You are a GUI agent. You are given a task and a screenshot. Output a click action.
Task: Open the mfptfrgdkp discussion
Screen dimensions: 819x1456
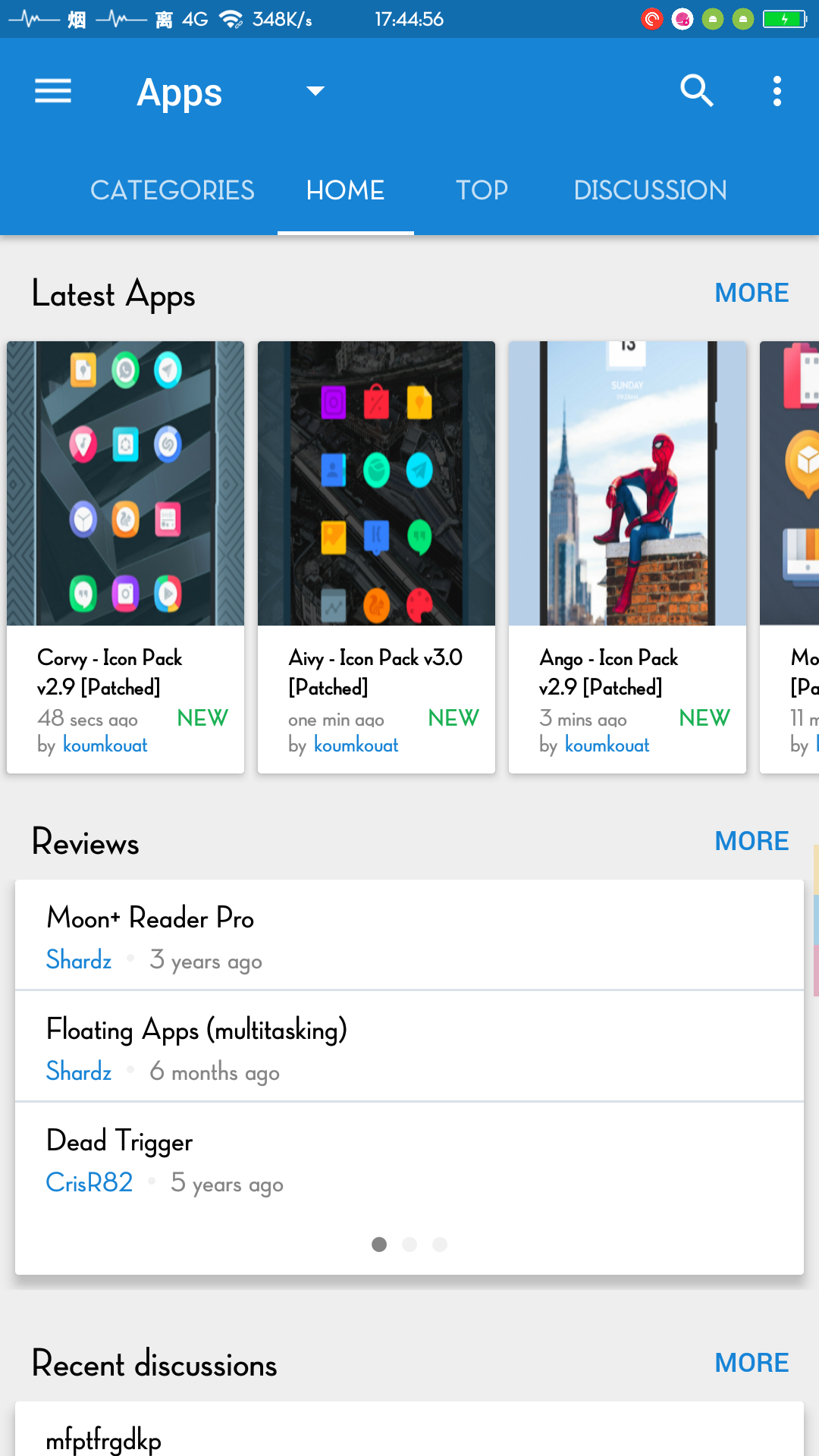pos(104,1439)
